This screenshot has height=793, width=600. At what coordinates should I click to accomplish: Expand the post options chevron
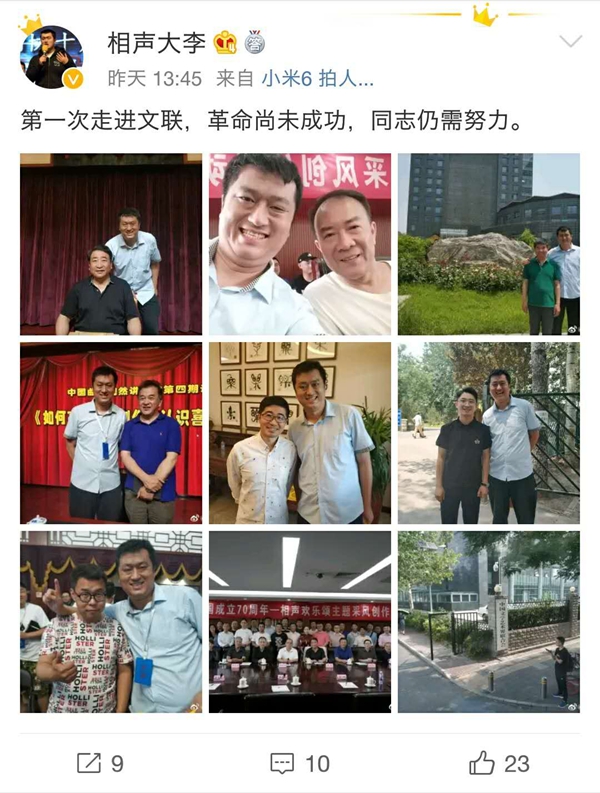coord(569,42)
